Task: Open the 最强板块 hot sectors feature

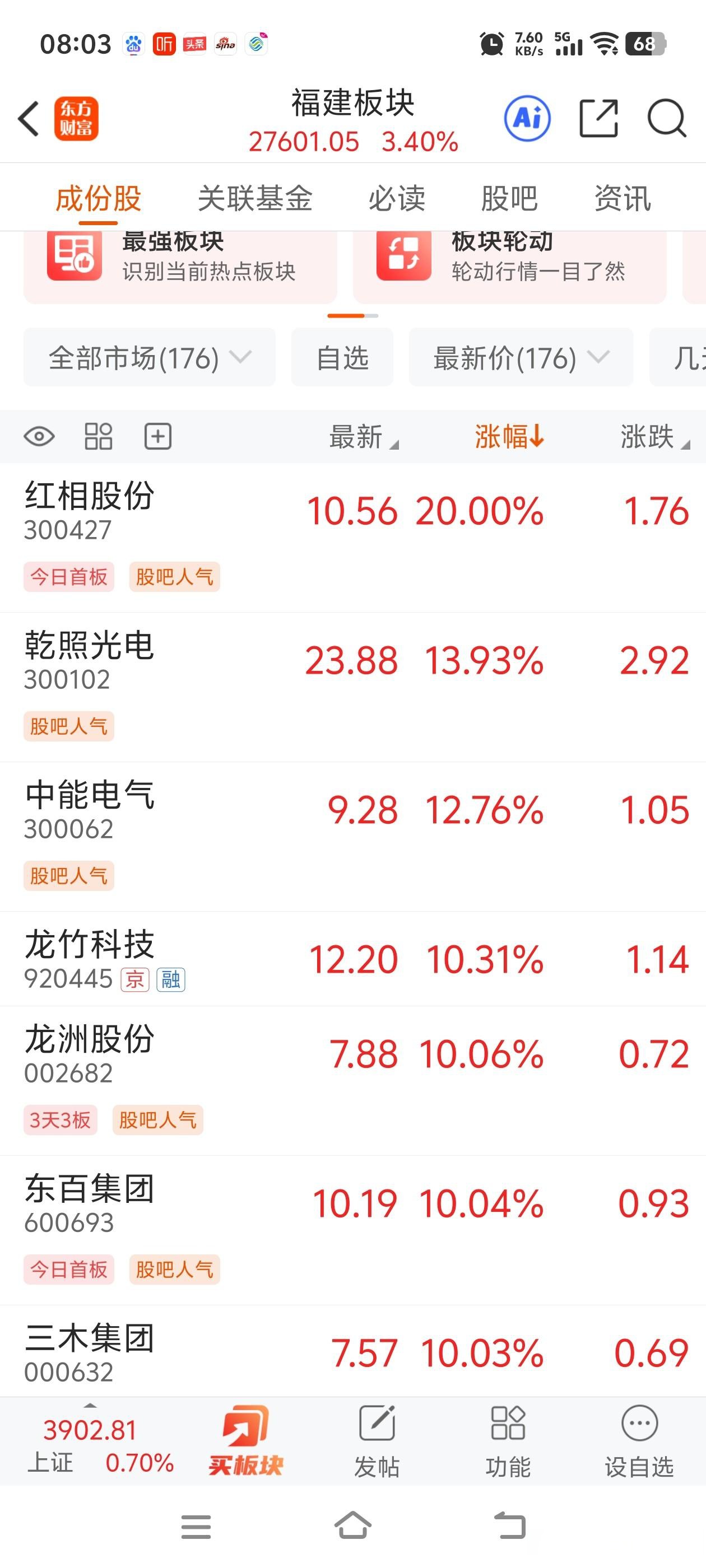Action: [x=180, y=262]
